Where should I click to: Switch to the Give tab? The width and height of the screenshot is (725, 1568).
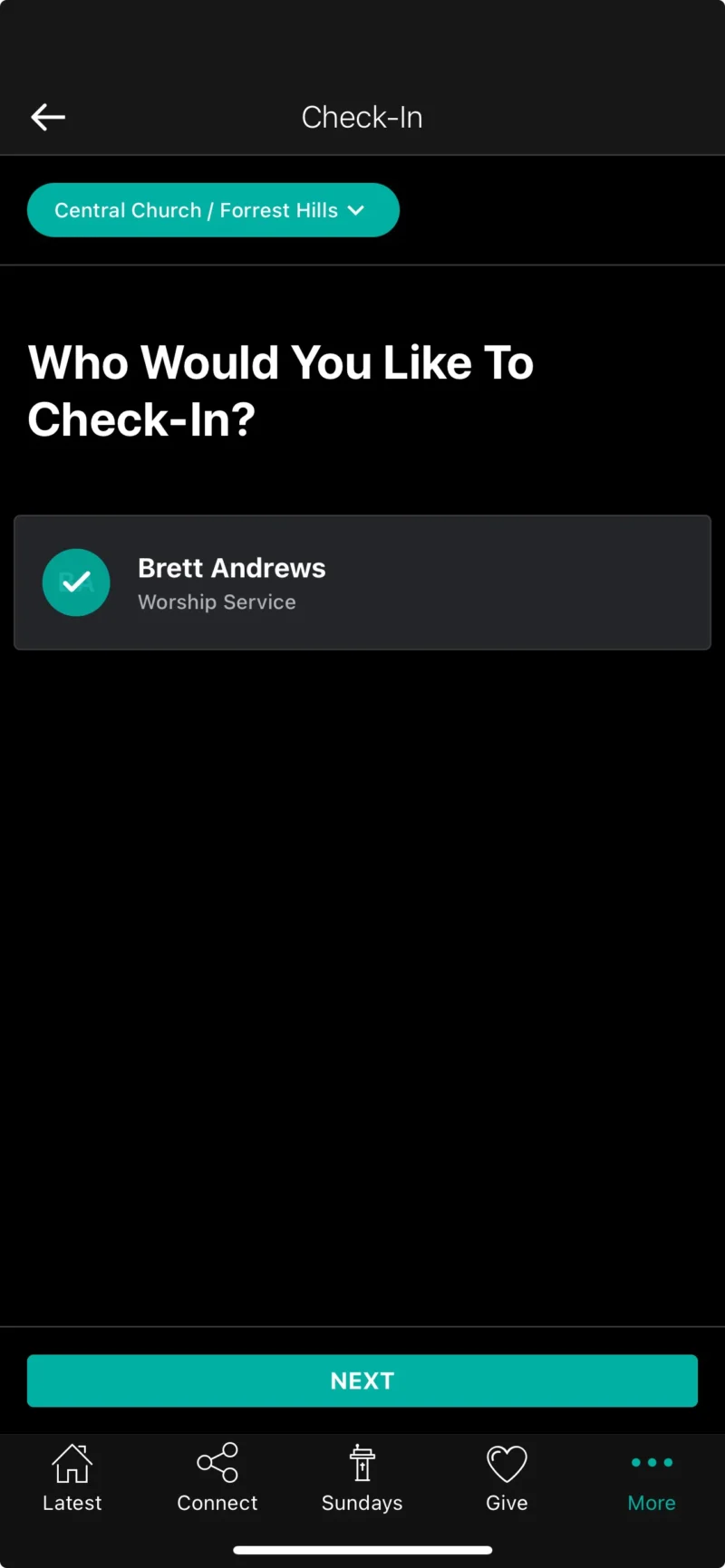click(507, 1477)
